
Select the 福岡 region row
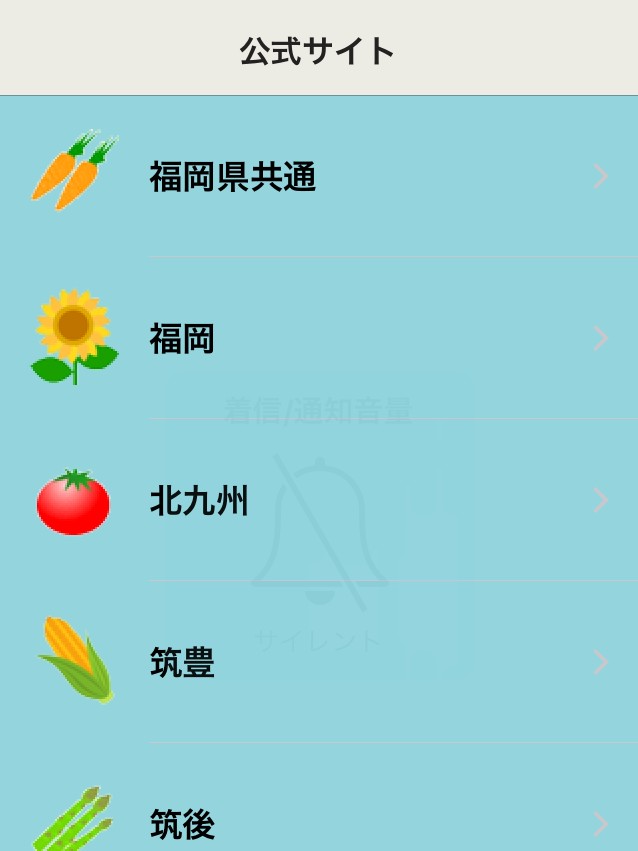319,339
